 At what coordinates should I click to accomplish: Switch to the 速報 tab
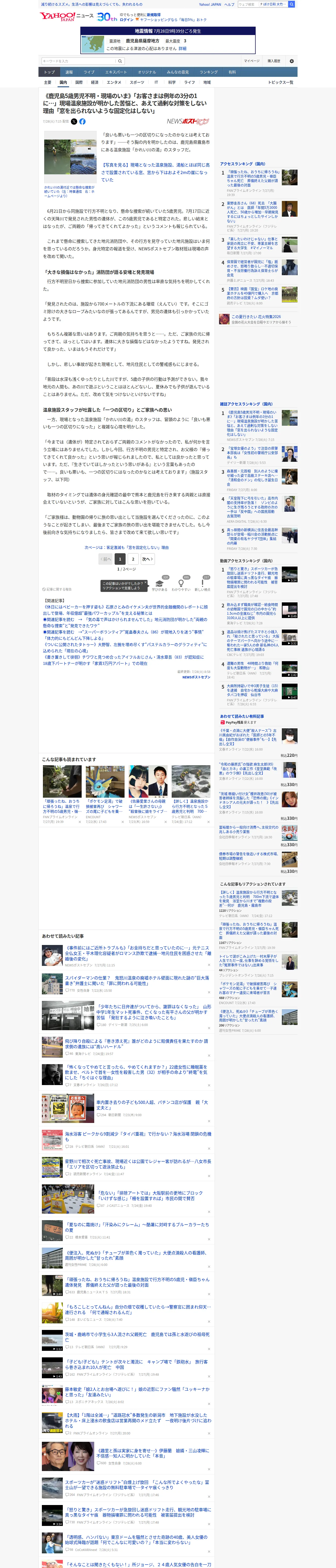click(69, 72)
